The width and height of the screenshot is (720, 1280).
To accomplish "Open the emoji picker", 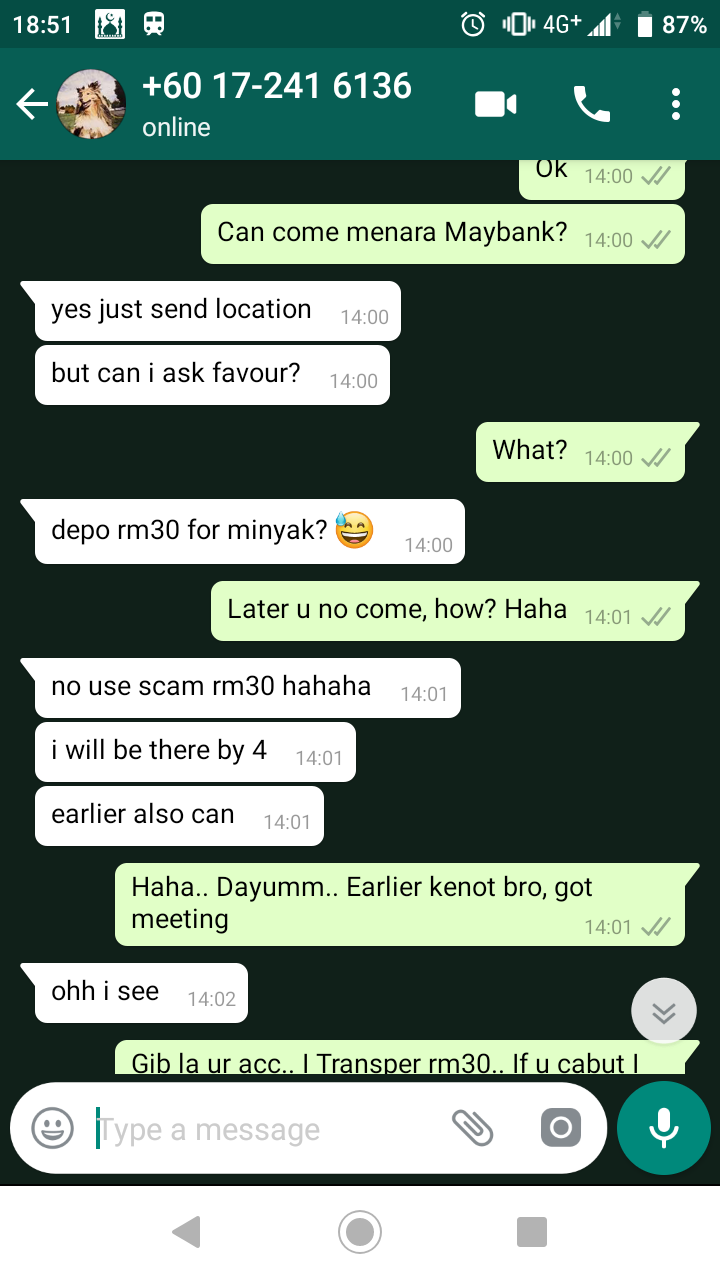I will 52,1129.
